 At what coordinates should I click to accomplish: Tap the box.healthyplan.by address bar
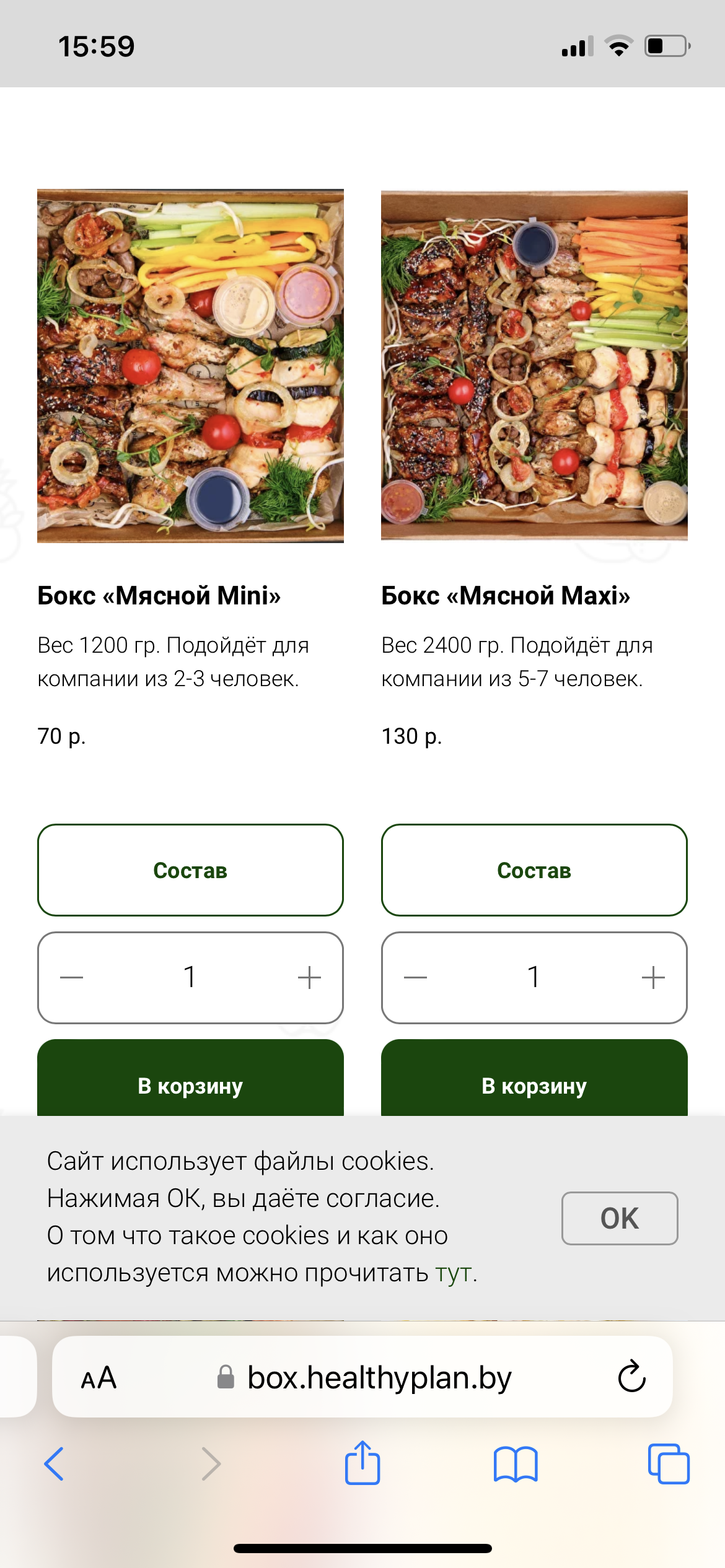coord(378,1378)
